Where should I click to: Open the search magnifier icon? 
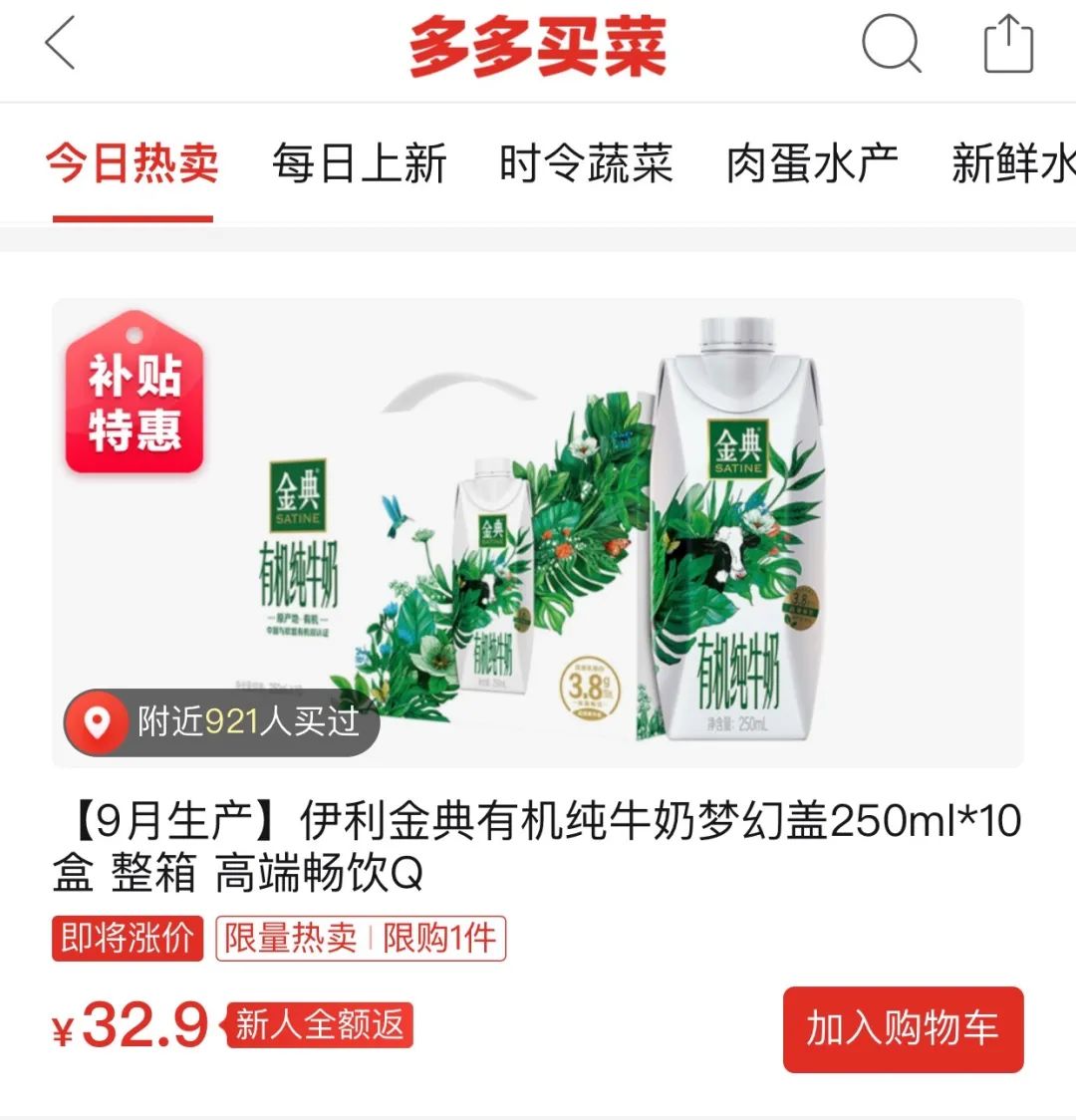click(891, 45)
